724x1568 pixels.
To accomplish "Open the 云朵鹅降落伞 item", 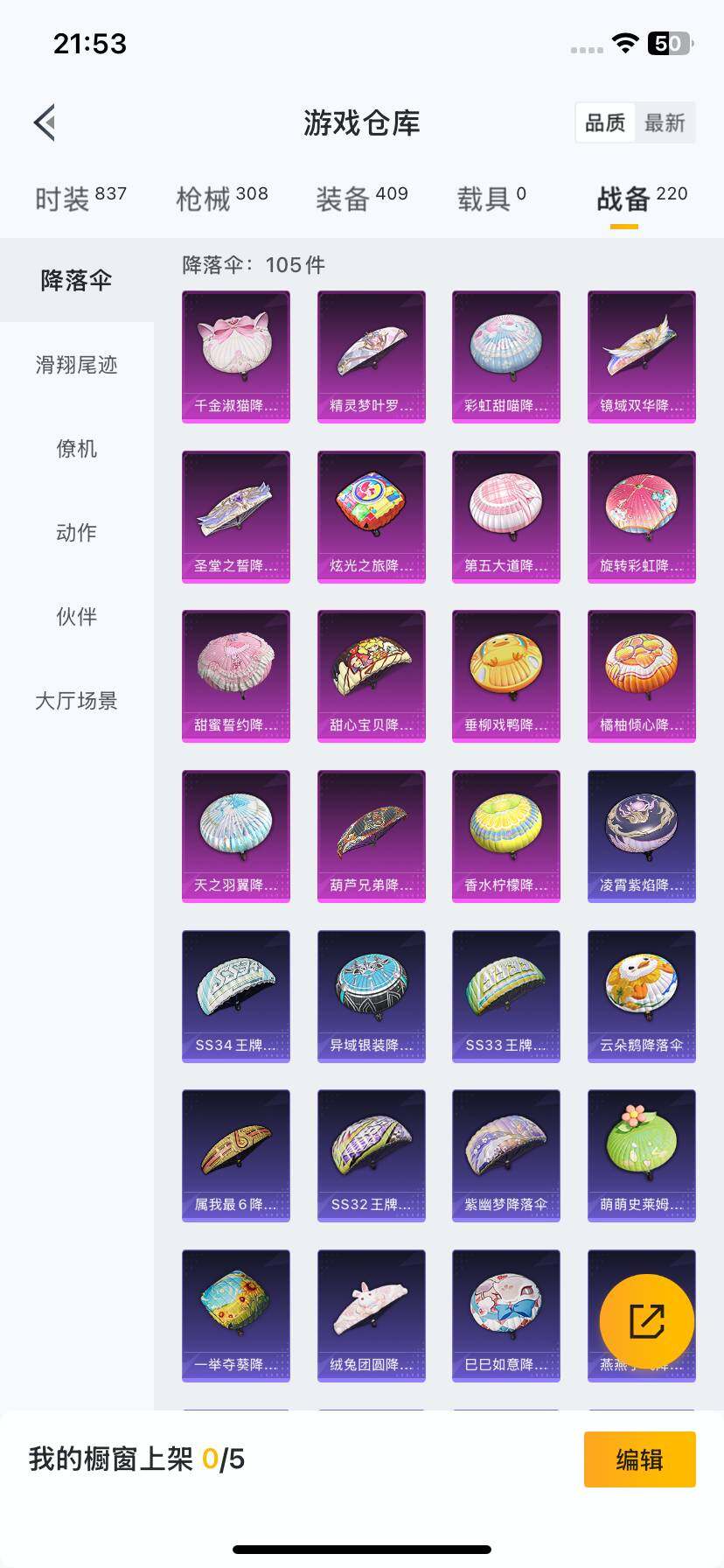I will click(641, 996).
